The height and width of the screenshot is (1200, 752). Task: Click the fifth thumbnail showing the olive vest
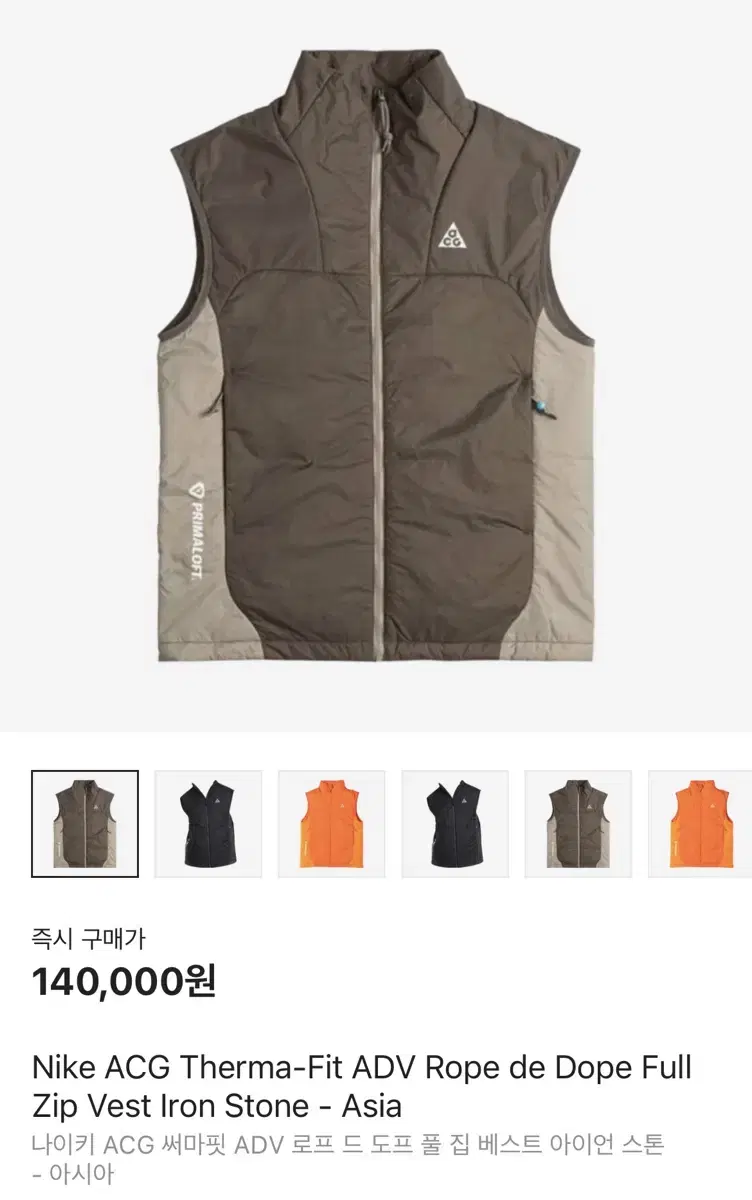(x=576, y=820)
